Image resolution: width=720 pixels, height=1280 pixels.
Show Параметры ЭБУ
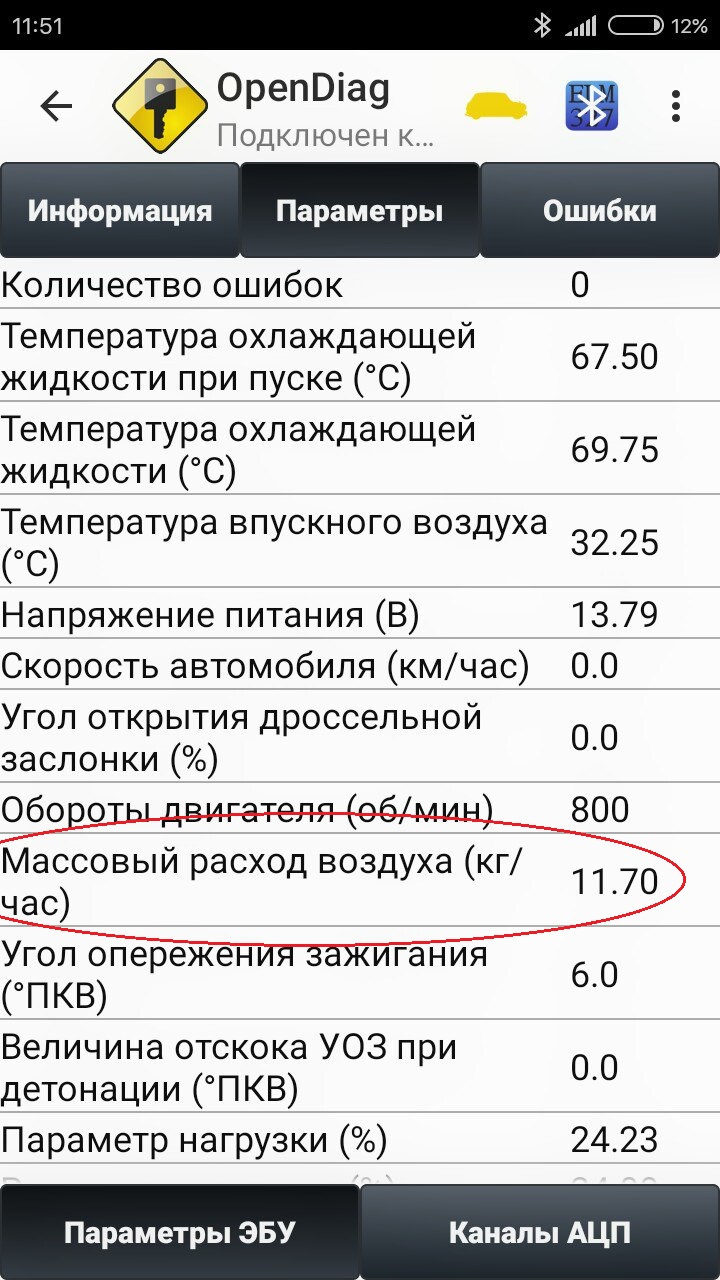click(180, 1233)
